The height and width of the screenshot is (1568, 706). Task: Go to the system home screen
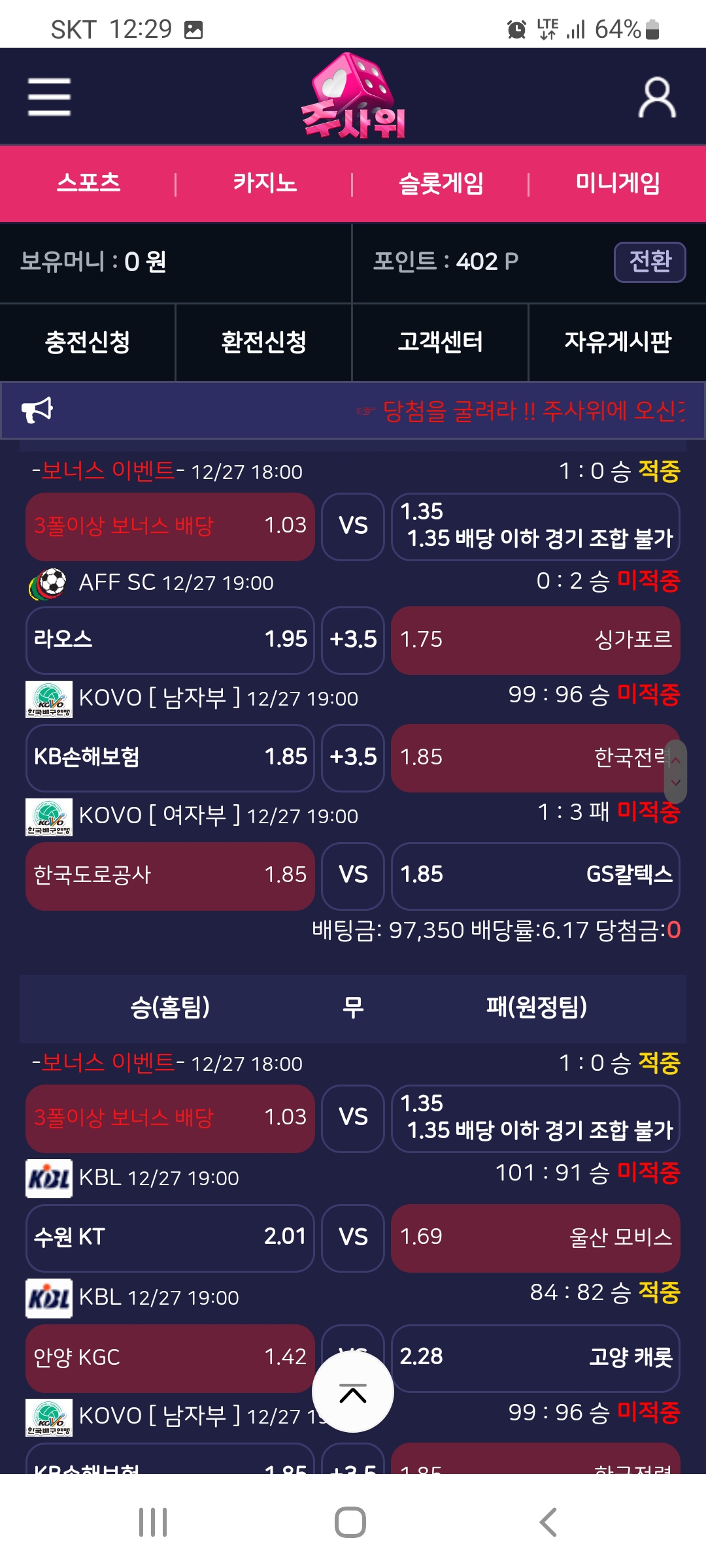(350, 1522)
